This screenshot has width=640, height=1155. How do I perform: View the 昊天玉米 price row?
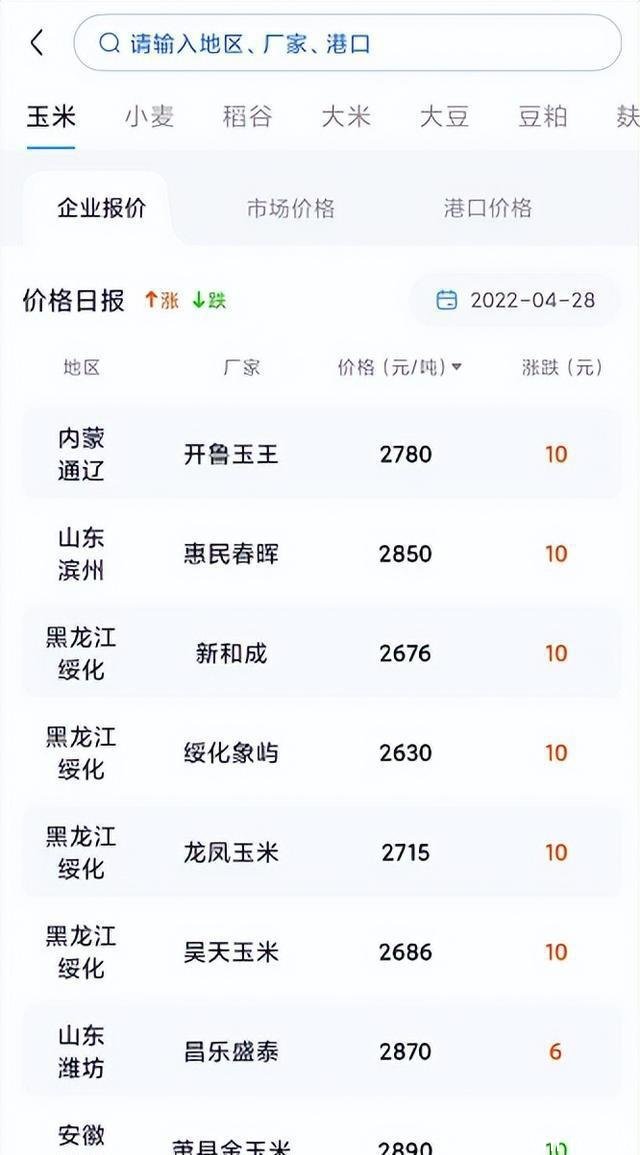322,952
